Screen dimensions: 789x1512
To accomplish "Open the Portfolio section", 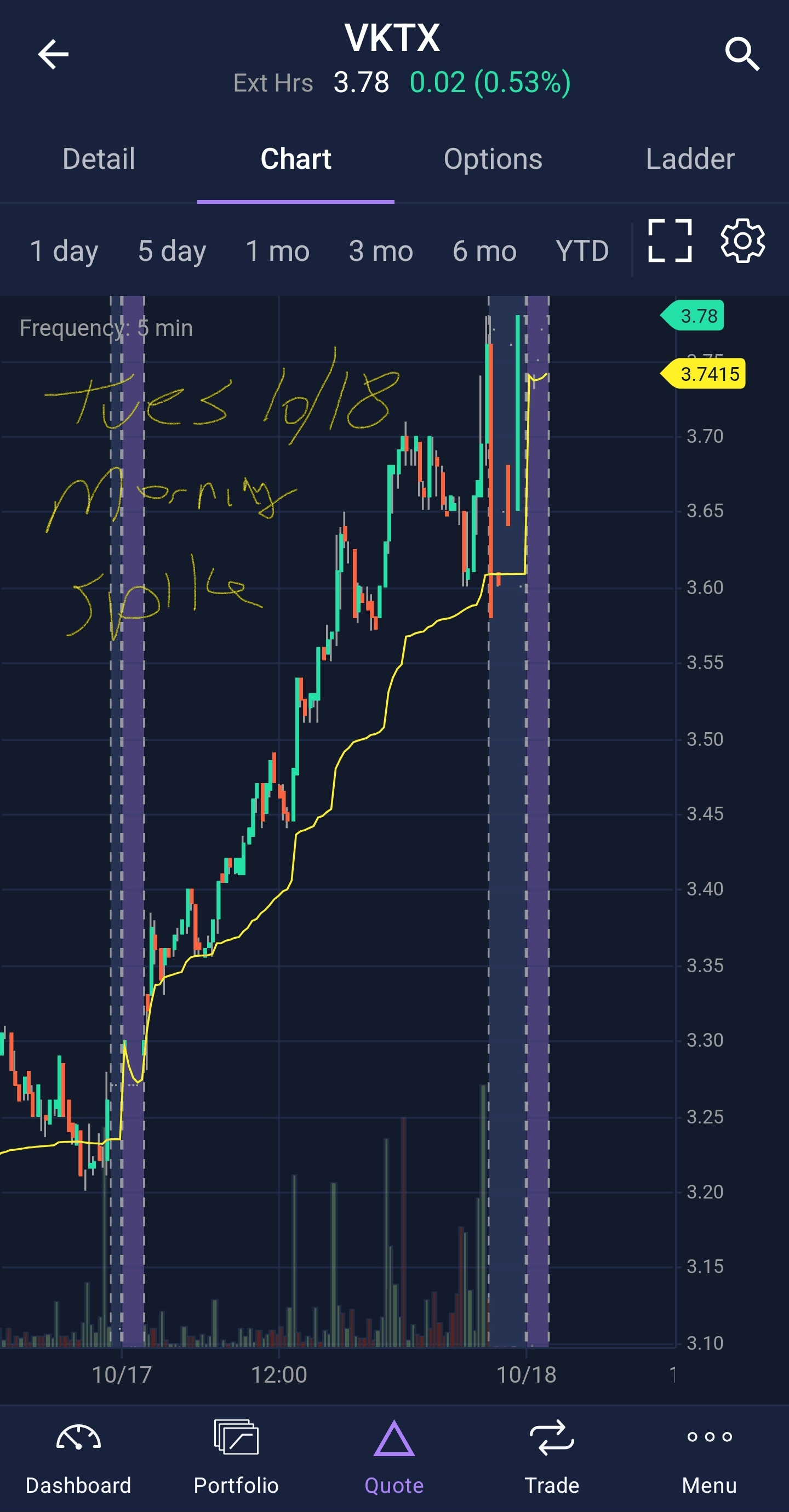I will tap(236, 1457).
